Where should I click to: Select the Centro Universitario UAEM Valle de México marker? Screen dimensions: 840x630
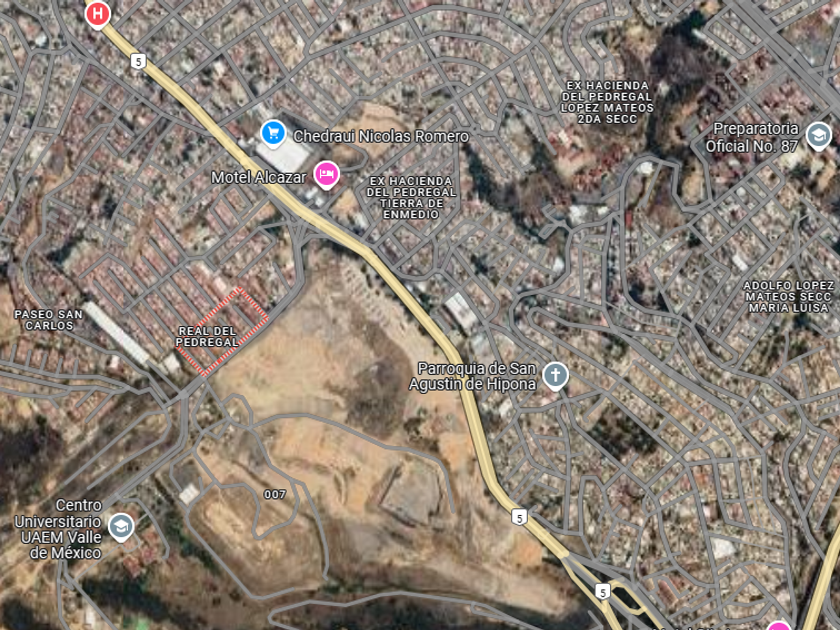click(x=121, y=526)
